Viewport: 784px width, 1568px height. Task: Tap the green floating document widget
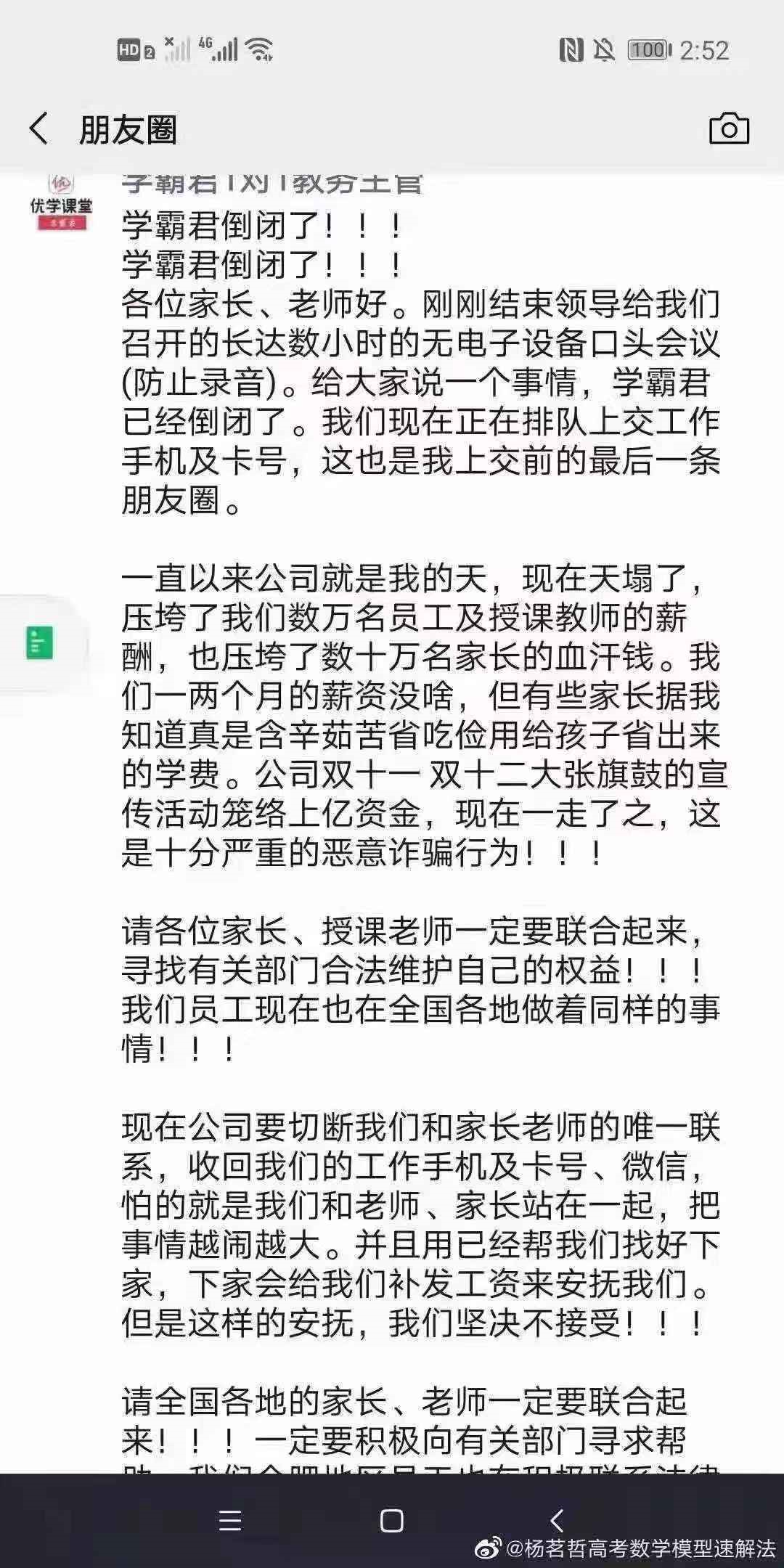tap(40, 643)
